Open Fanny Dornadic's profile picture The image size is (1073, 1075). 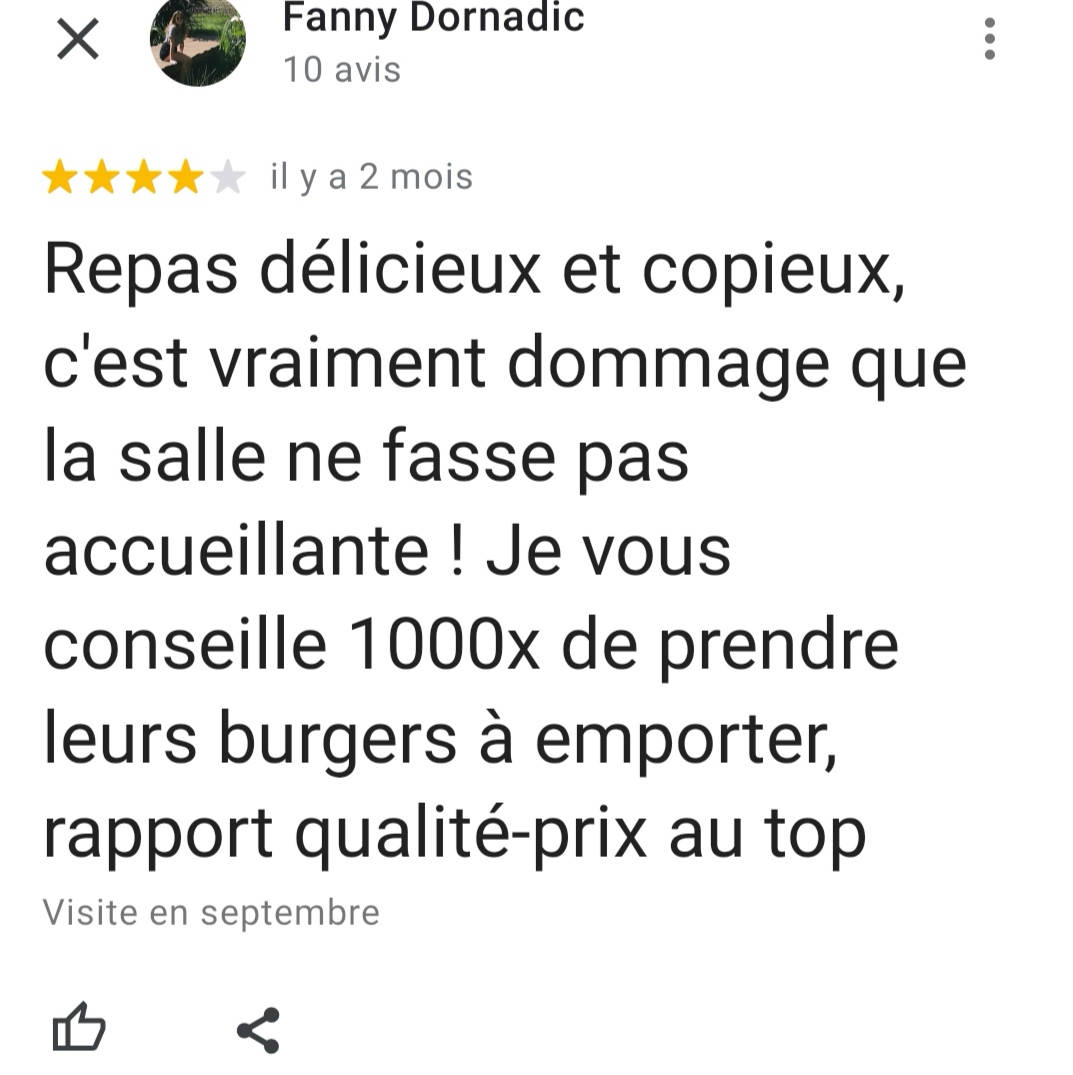point(198,41)
